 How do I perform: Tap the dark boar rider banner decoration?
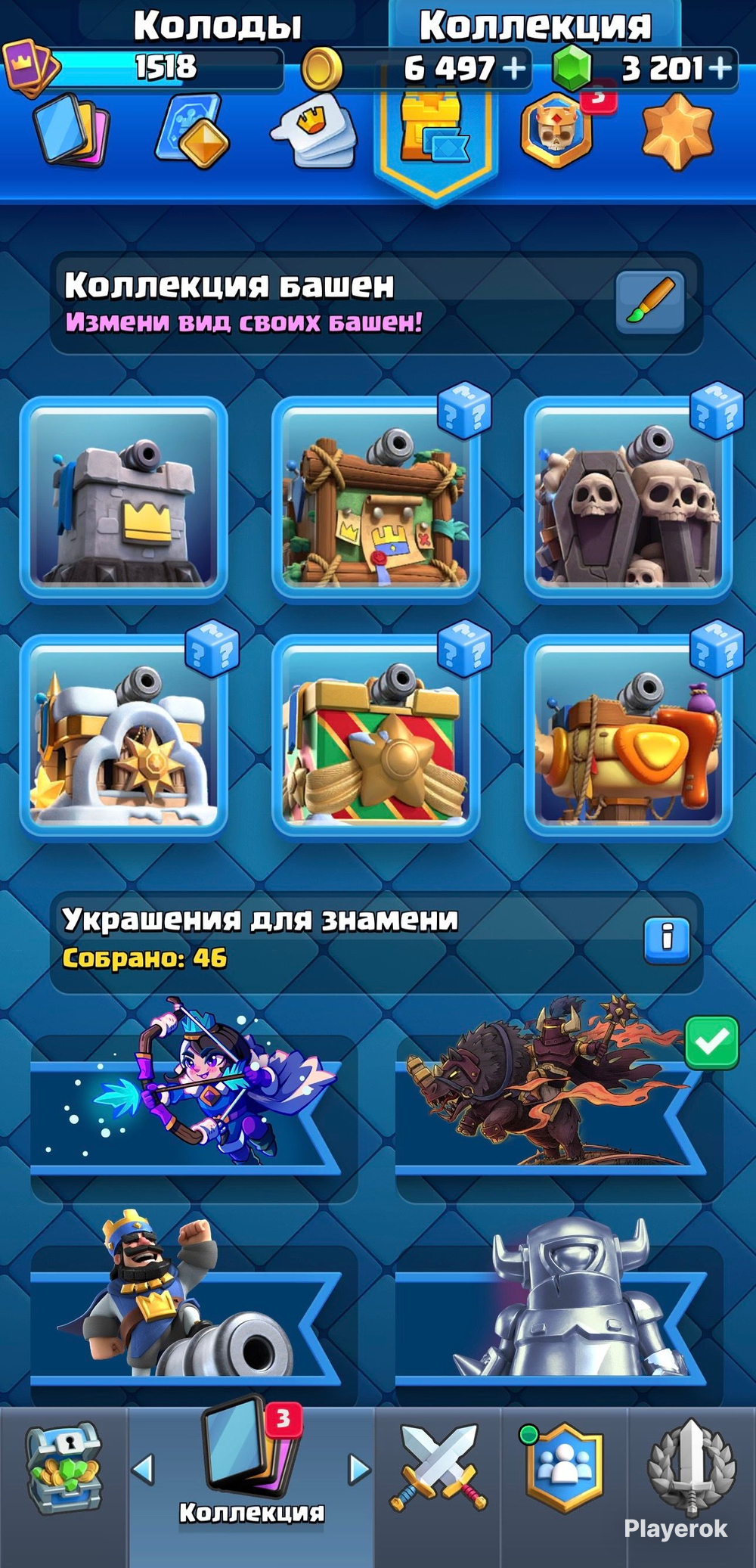click(x=559, y=1101)
